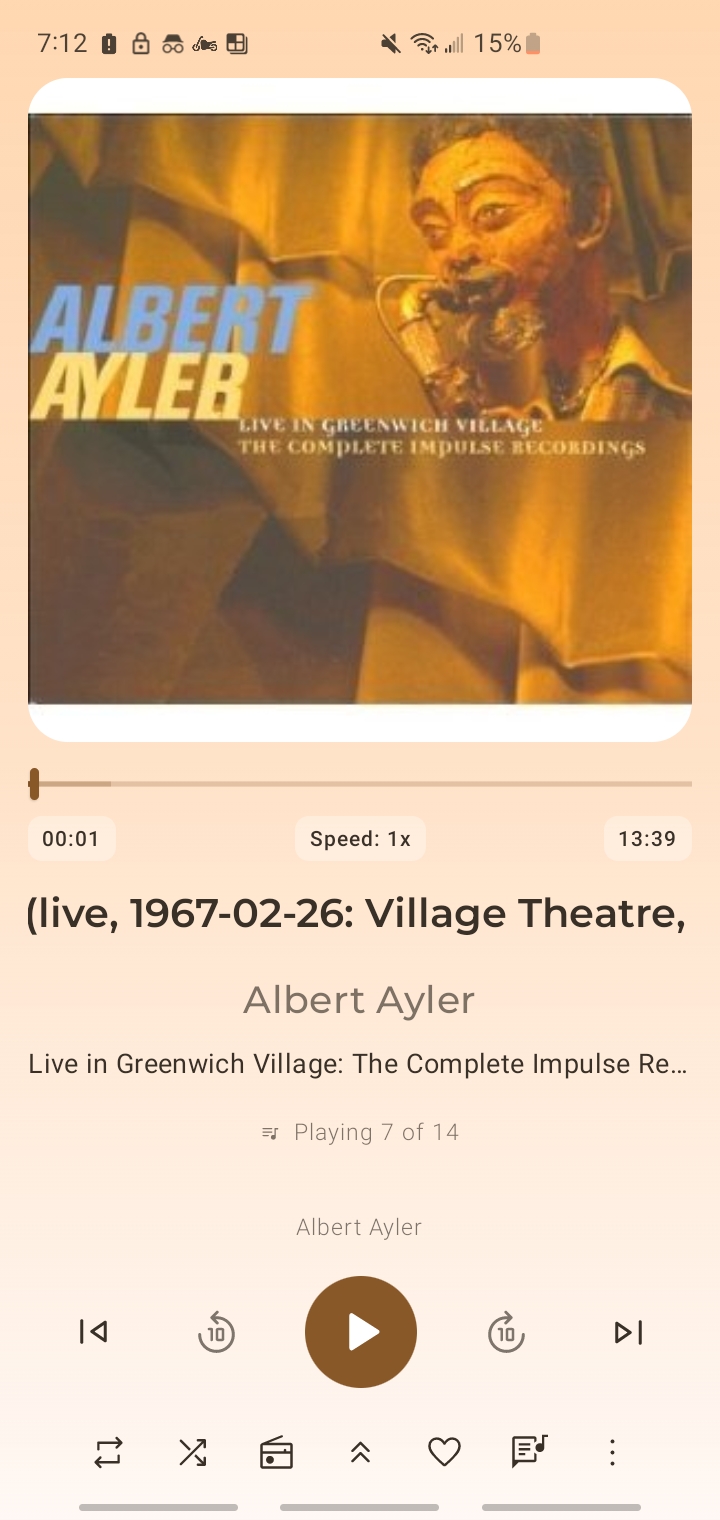Open the Playing 7 of 14 queue
The height and width of the screenshot is (1520, 720).
tap(360, 1132)
